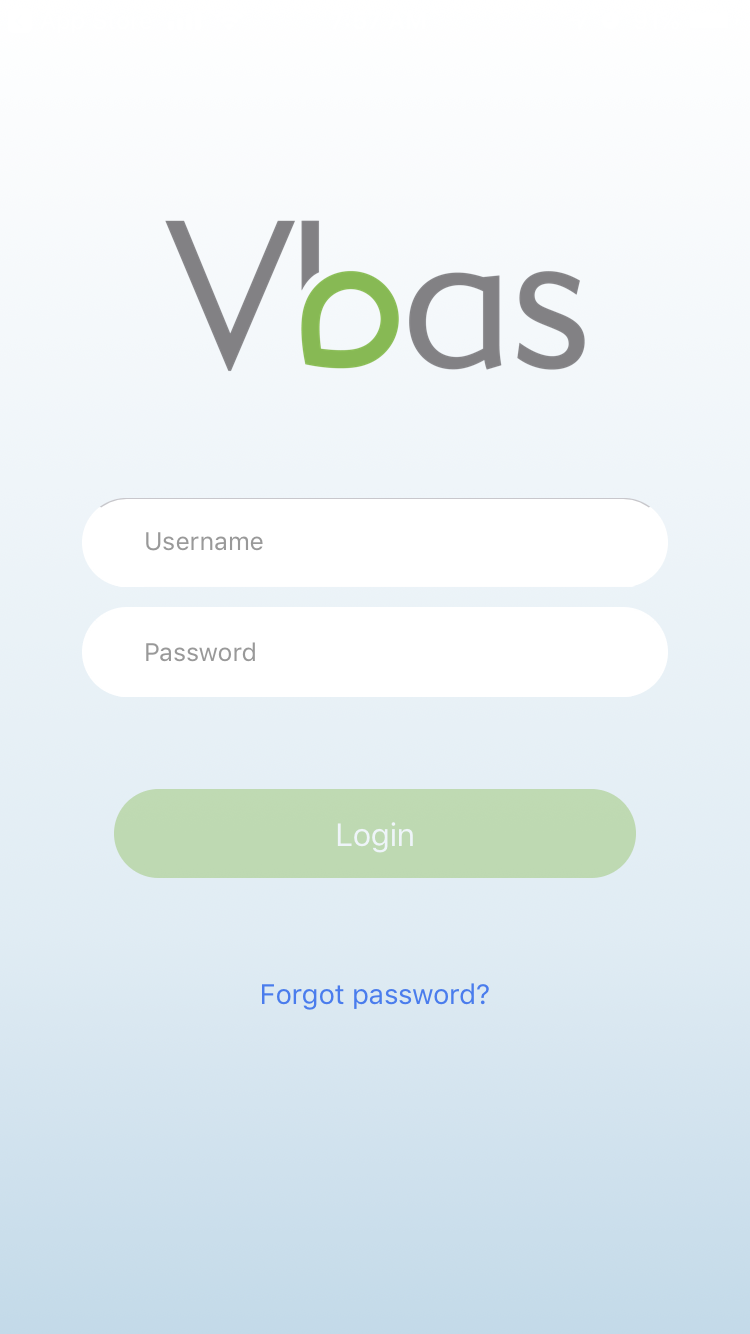Open the Forgot password link
Screen dimensions: 750x1334
(x=375, y=995)
